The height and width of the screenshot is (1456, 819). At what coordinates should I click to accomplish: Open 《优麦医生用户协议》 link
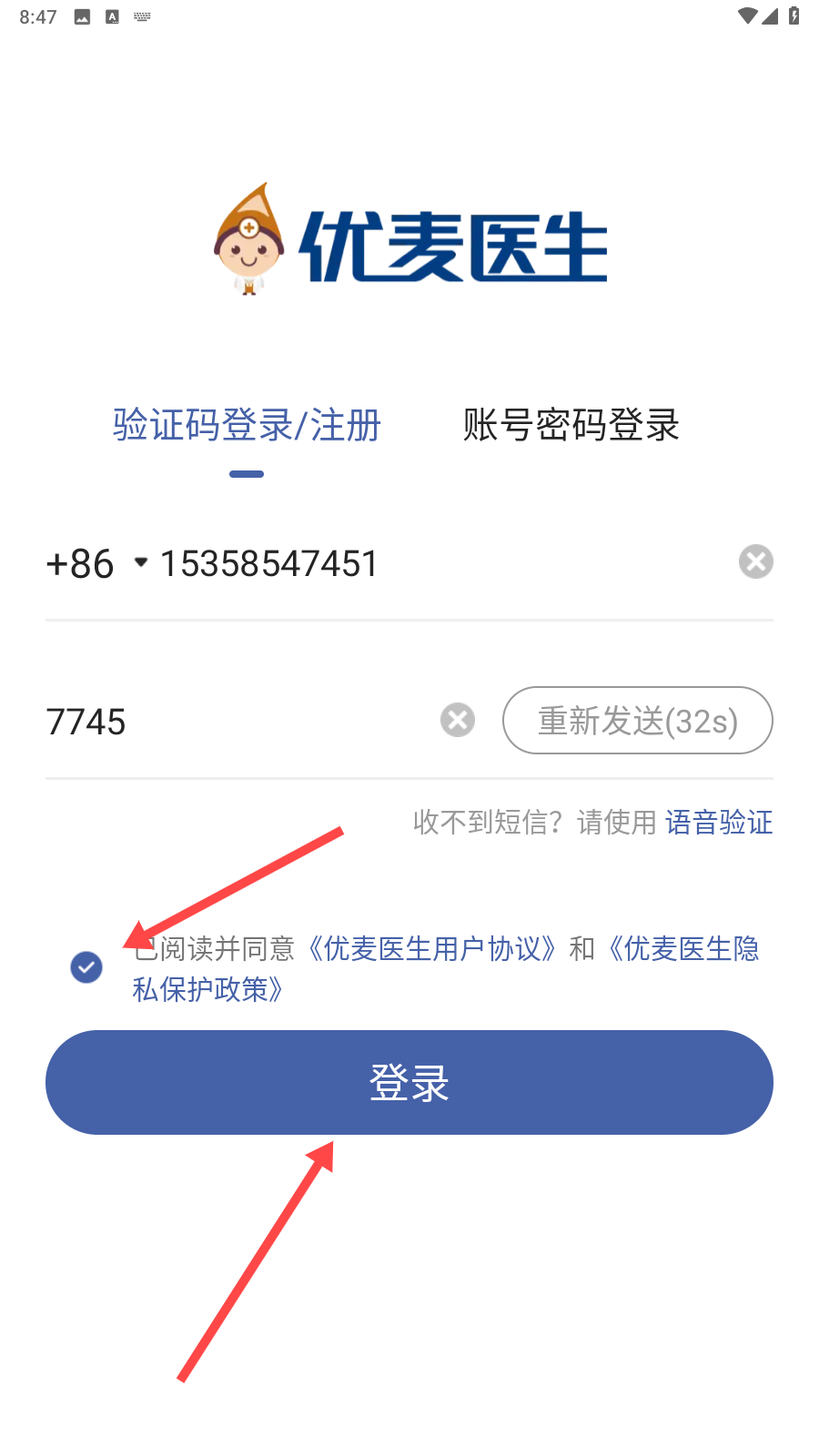point(432,949)
